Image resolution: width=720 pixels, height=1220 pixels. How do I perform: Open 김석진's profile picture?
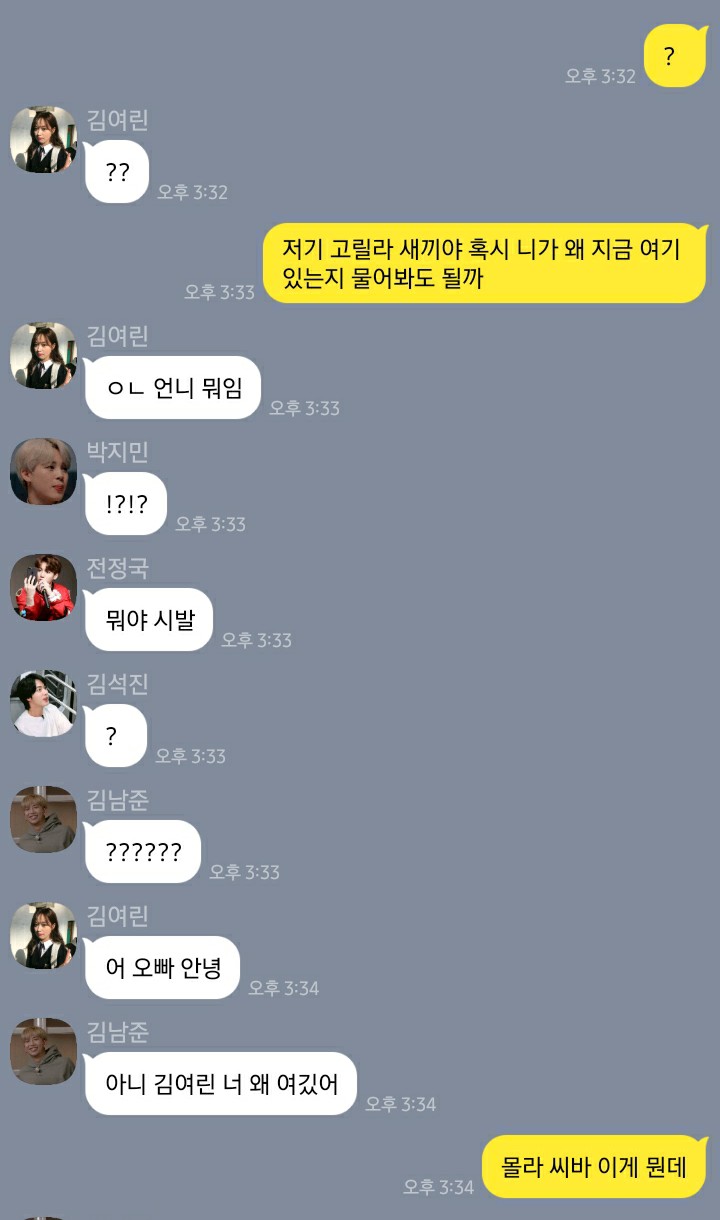click(42, 703)
